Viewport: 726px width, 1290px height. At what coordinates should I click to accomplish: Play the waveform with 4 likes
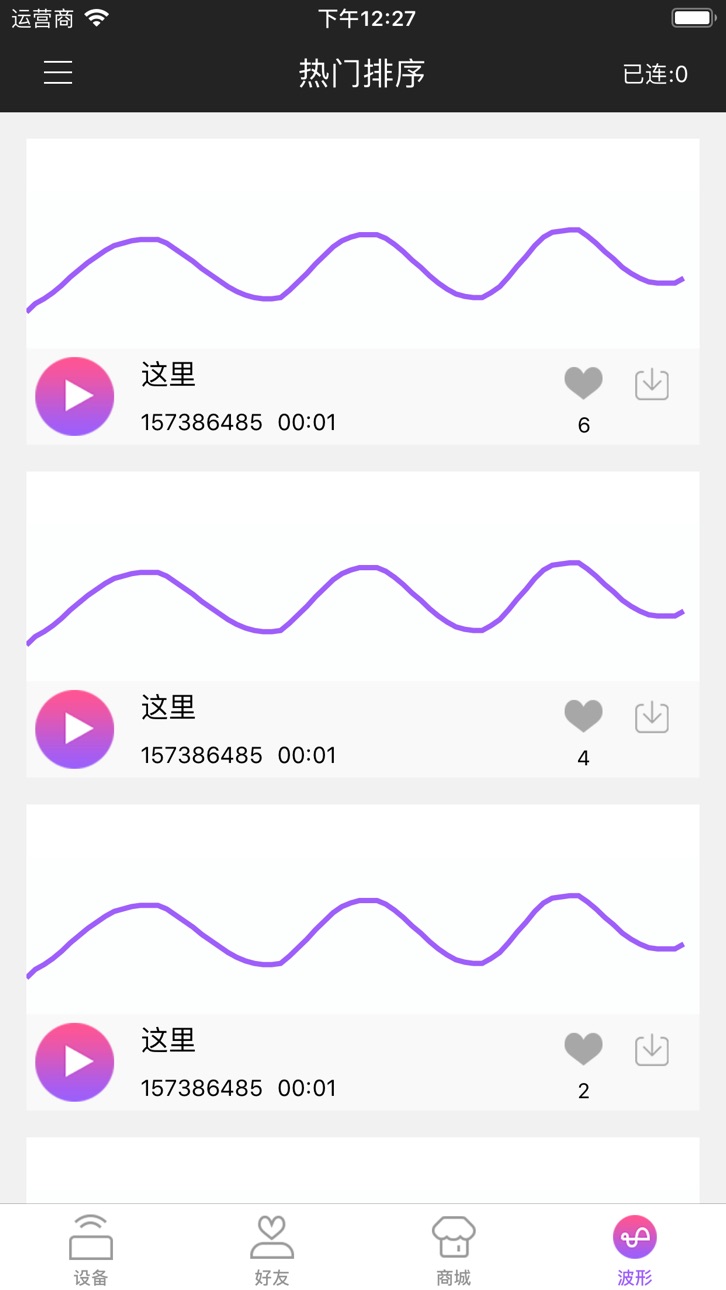[75, 729]
